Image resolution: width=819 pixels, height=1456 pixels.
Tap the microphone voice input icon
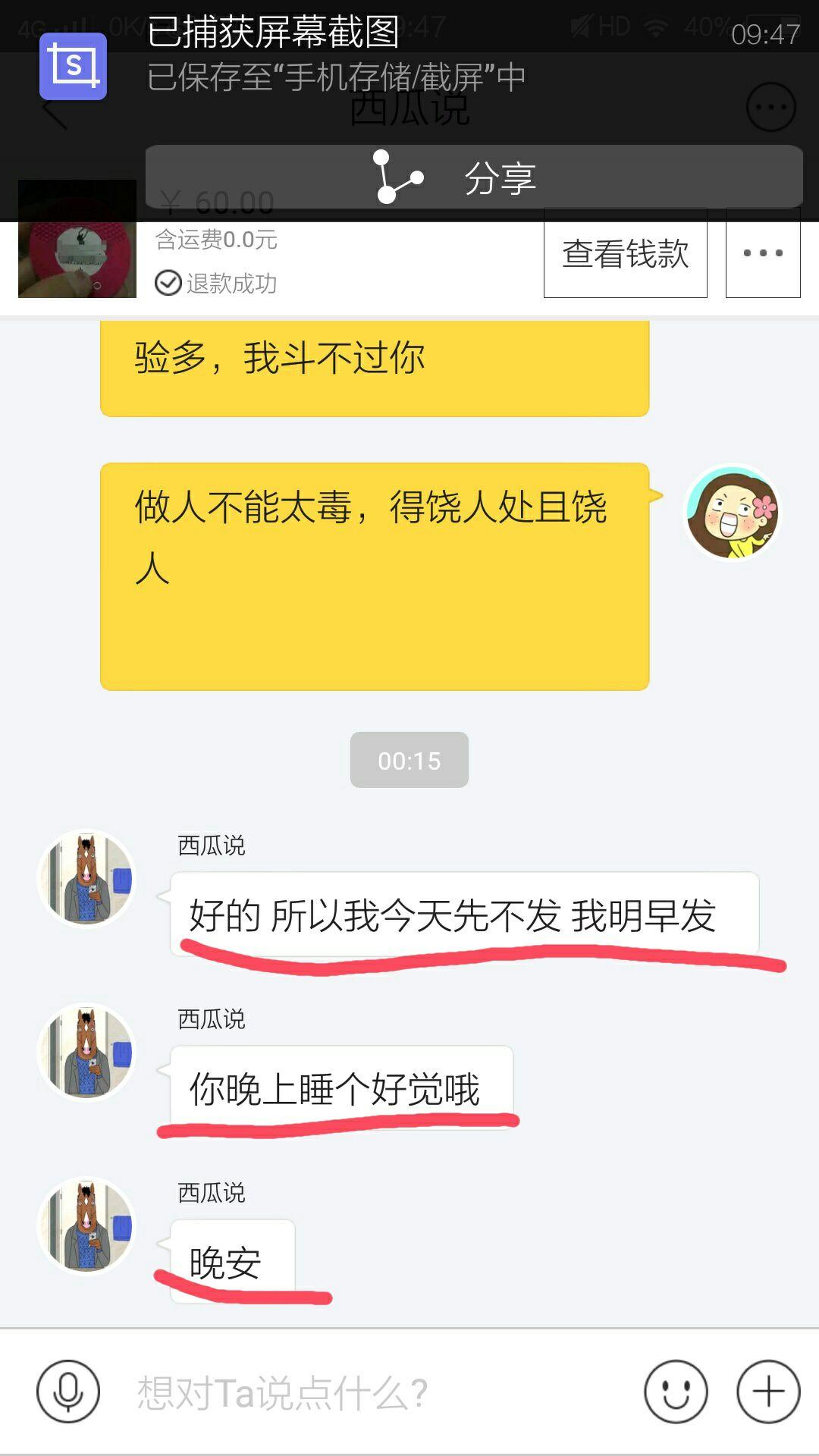tap(68, 1392)
